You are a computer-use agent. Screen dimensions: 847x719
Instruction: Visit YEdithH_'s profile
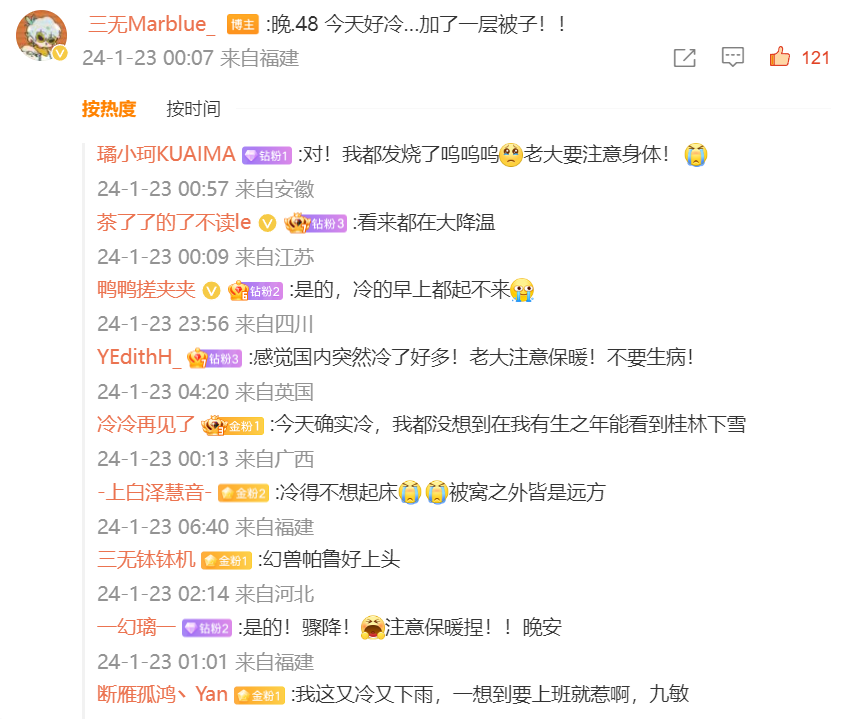(139, 357)
